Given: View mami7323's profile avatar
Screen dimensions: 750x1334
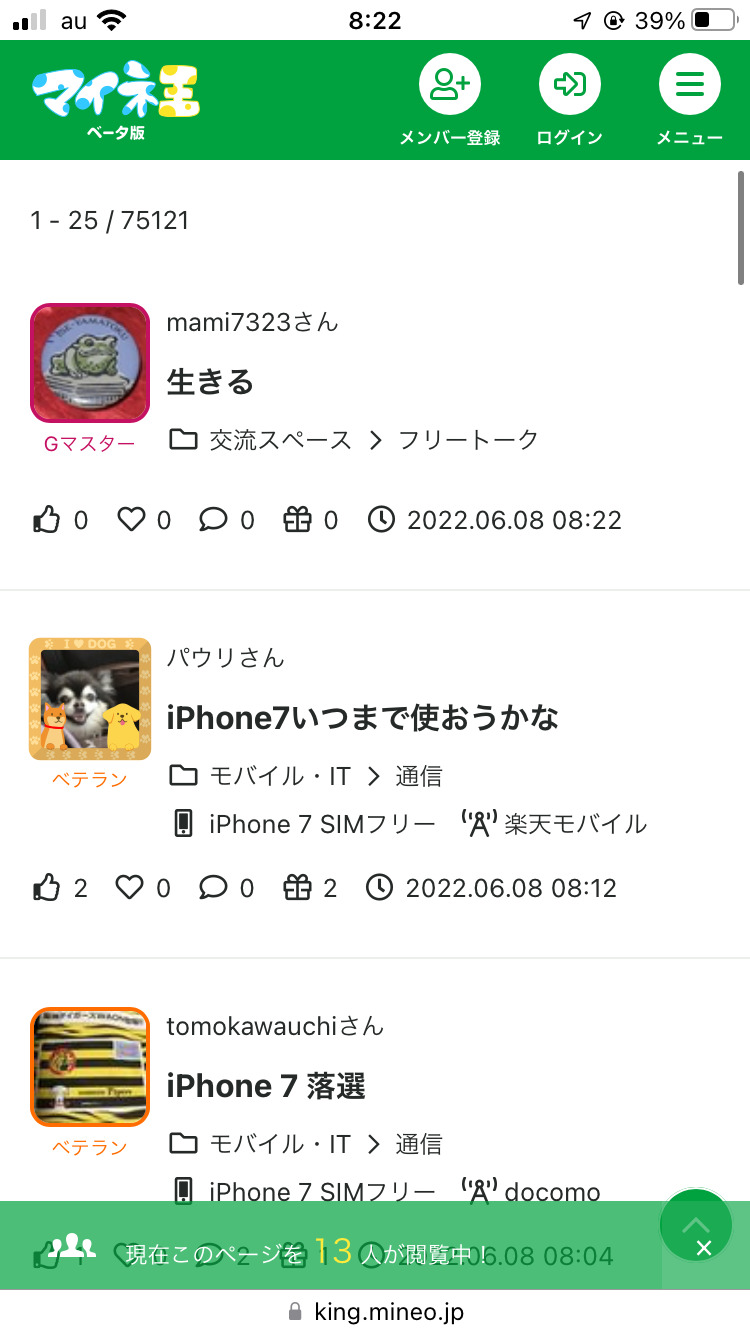Looking at the screenshot, I should coord(90,363).
